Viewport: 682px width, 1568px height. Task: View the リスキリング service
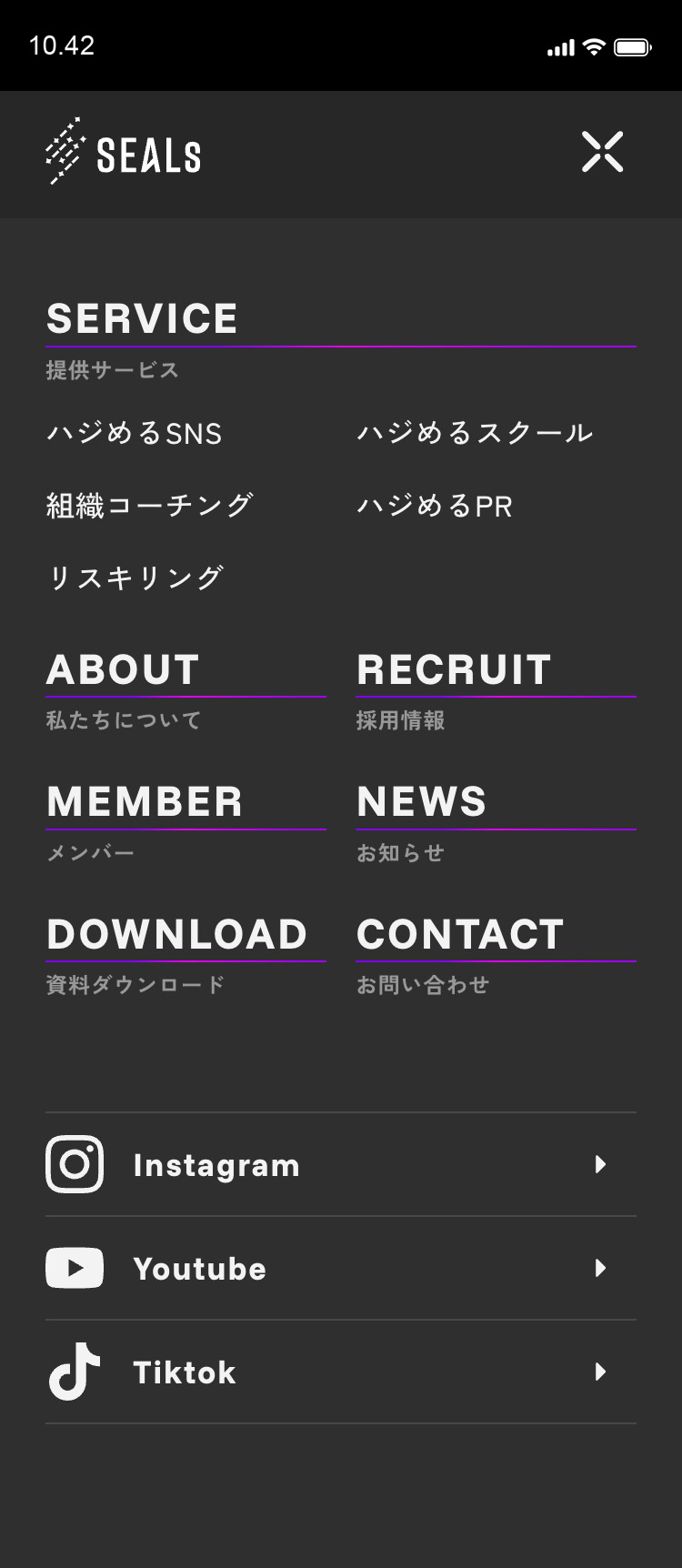coord(135,578)
